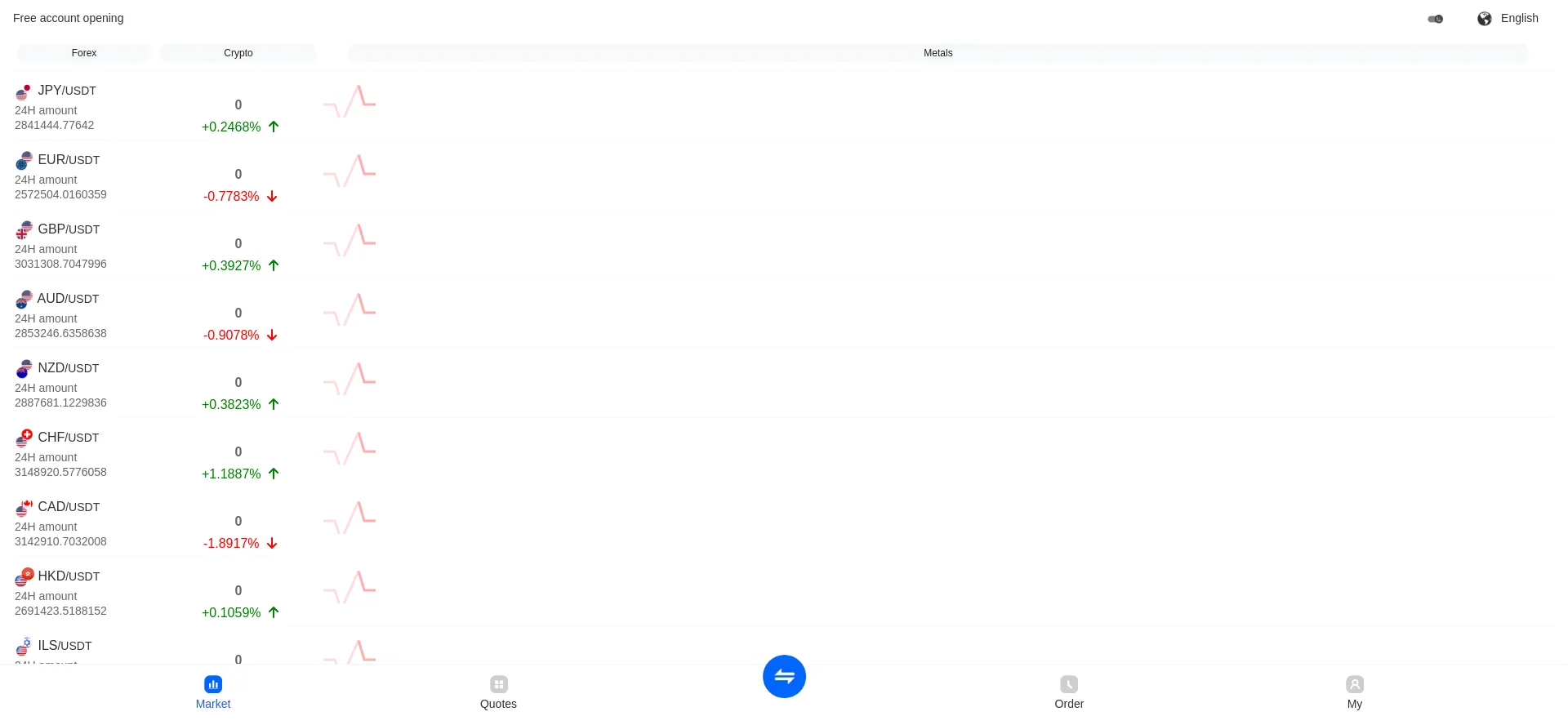Open the EUR/USDT pair
This screenshot has height=725, width=1568.
pyautogui.click(x=69, y=160)
